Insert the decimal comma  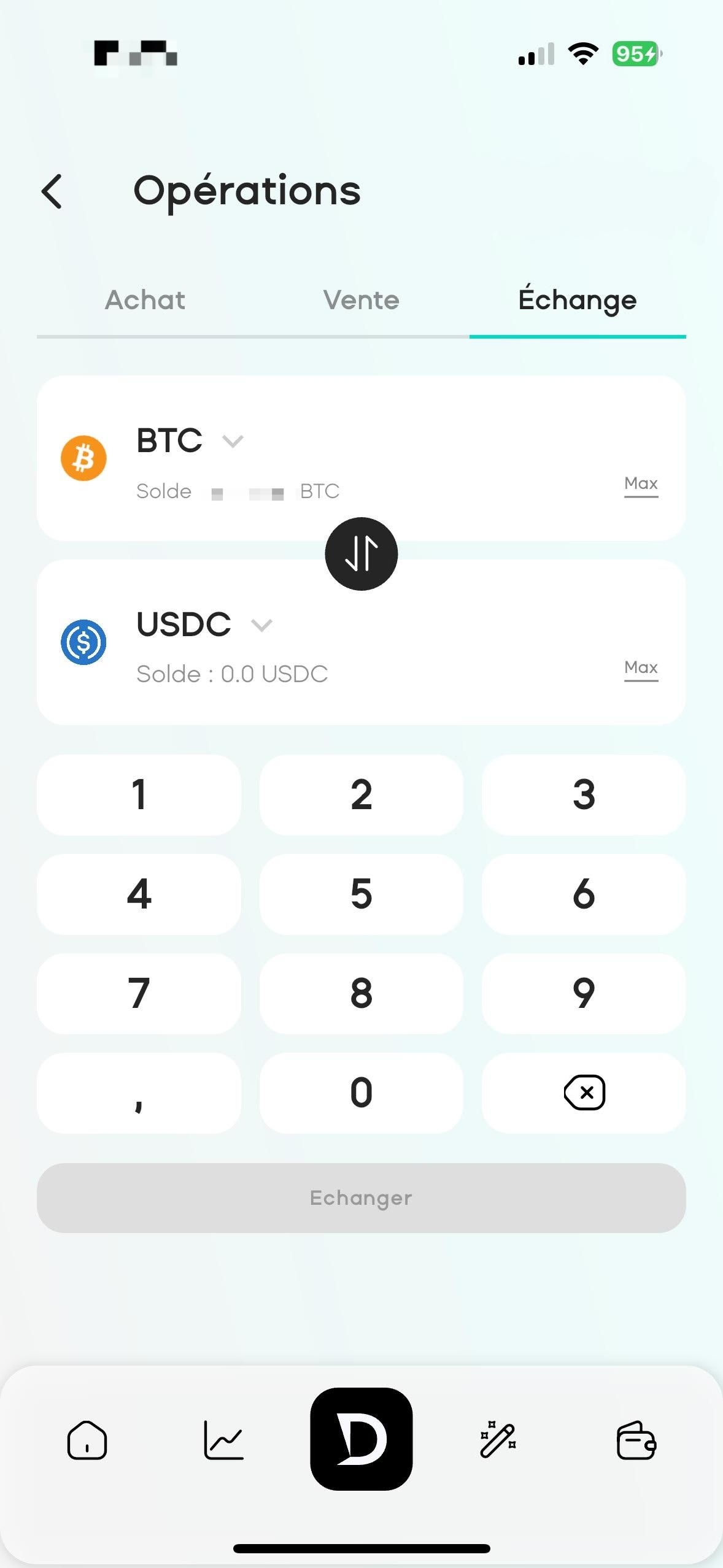[139, 1093]
